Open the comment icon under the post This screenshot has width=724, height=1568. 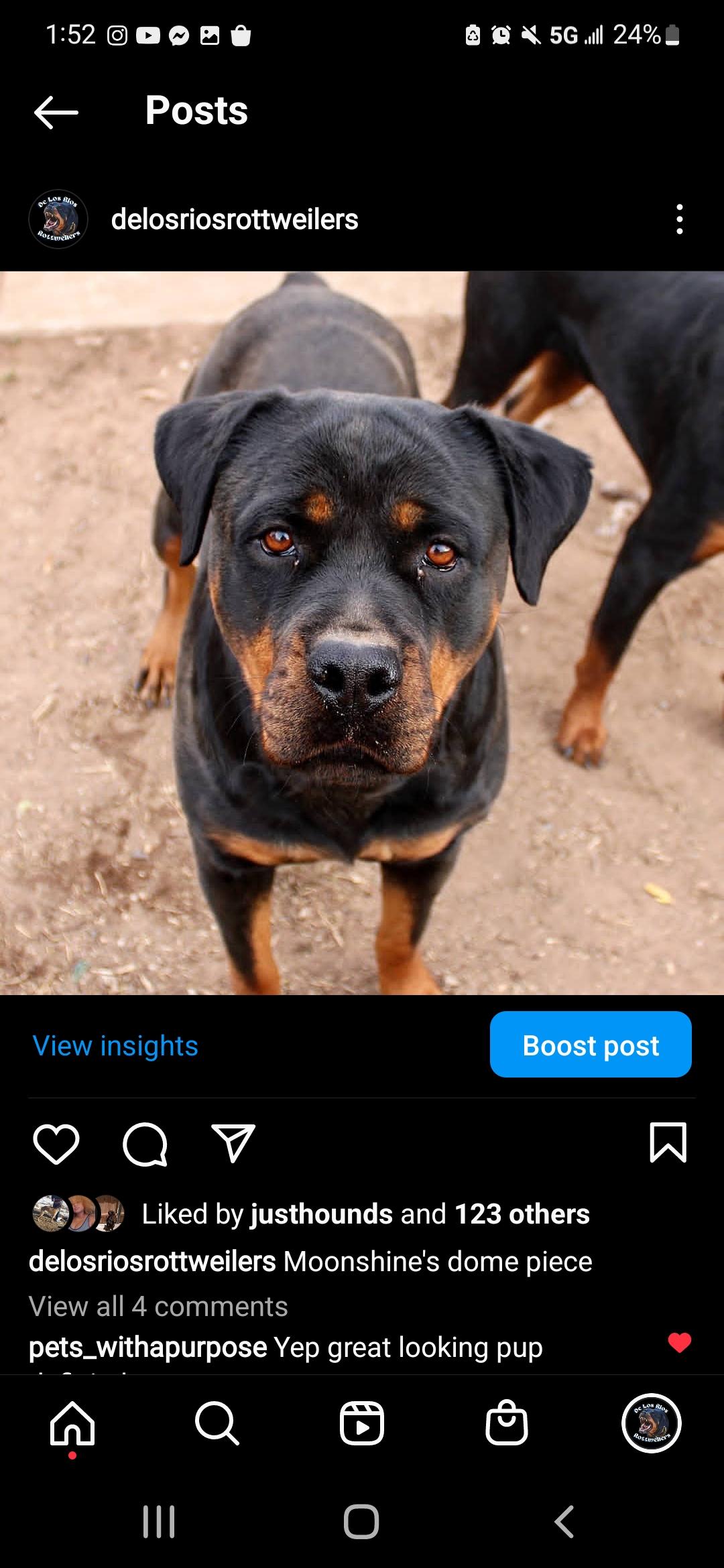145,1144
